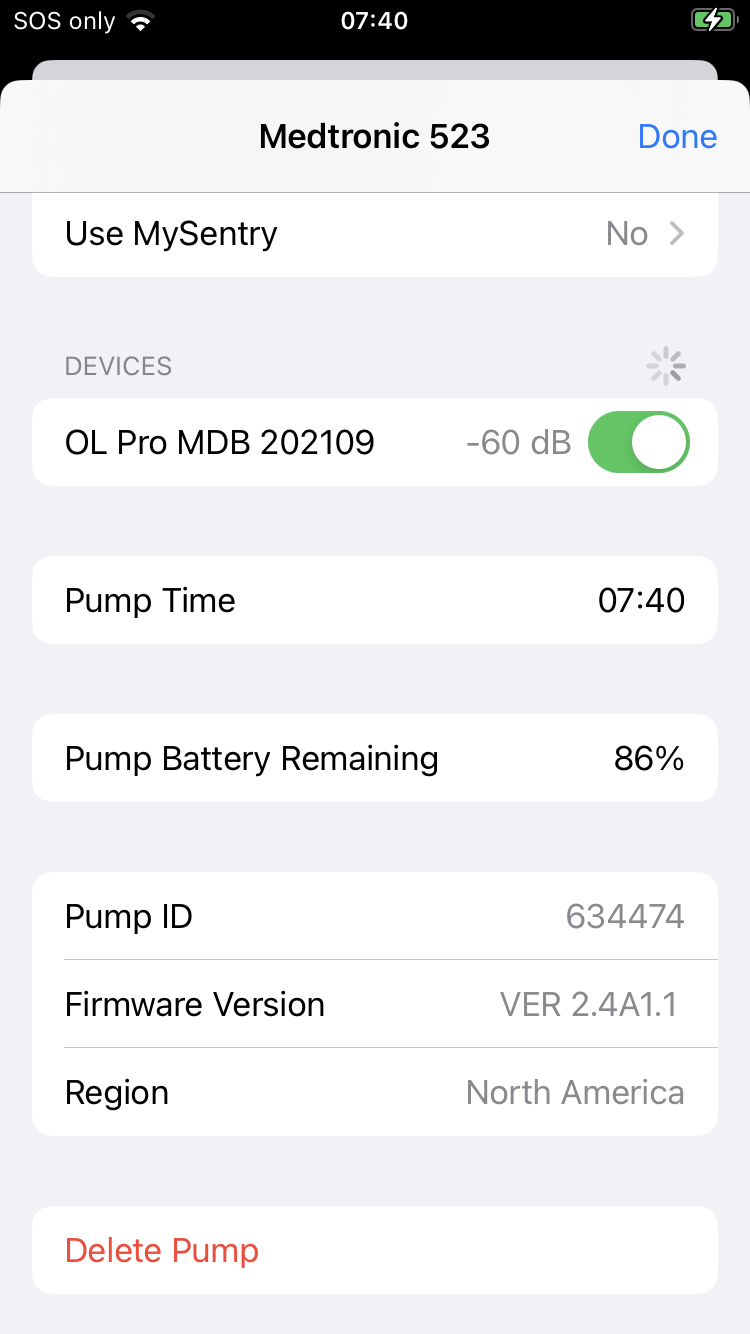Open the Pump Time row
The height and width of the screenshot is (1334, 750).
click(x=374, y=600)
